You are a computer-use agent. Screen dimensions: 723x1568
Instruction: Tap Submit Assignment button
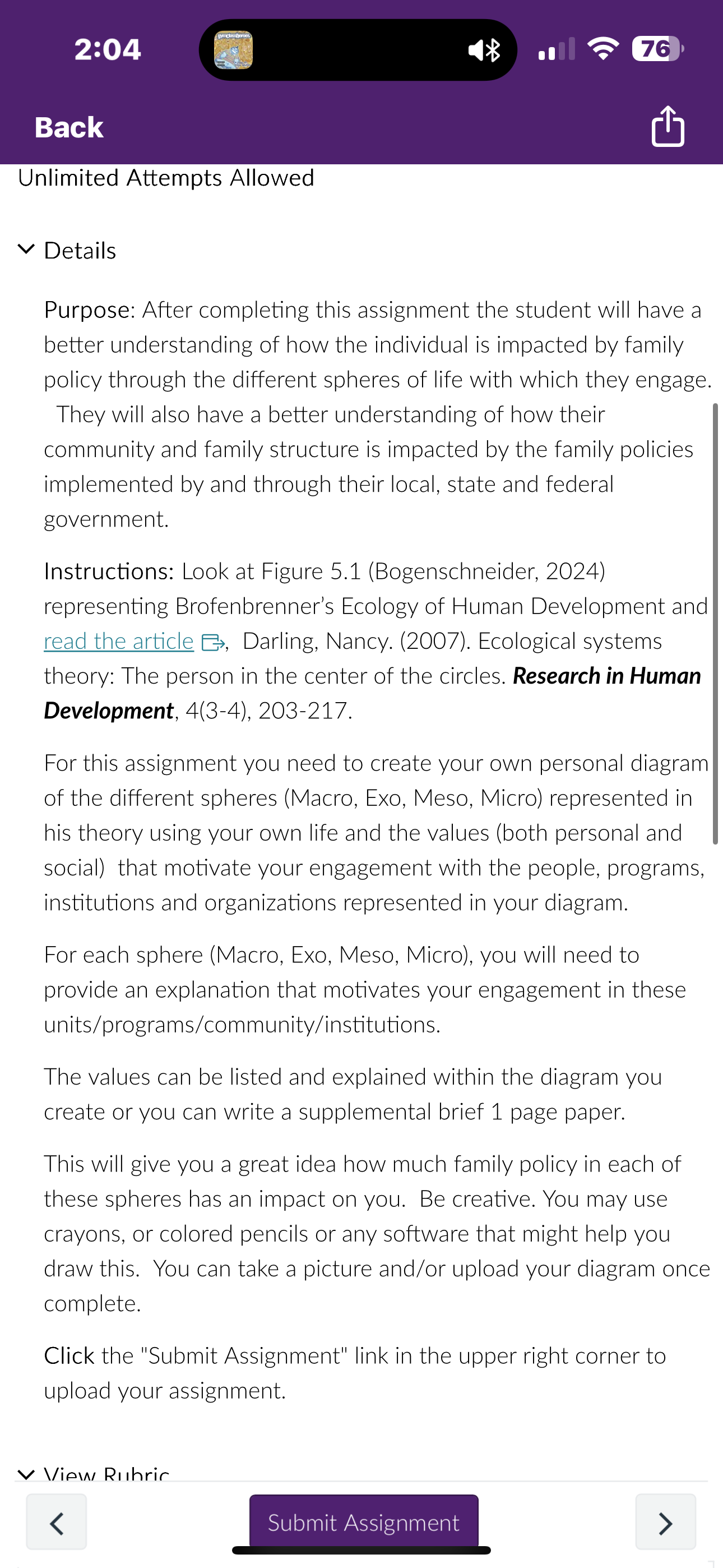(363, 1522)
